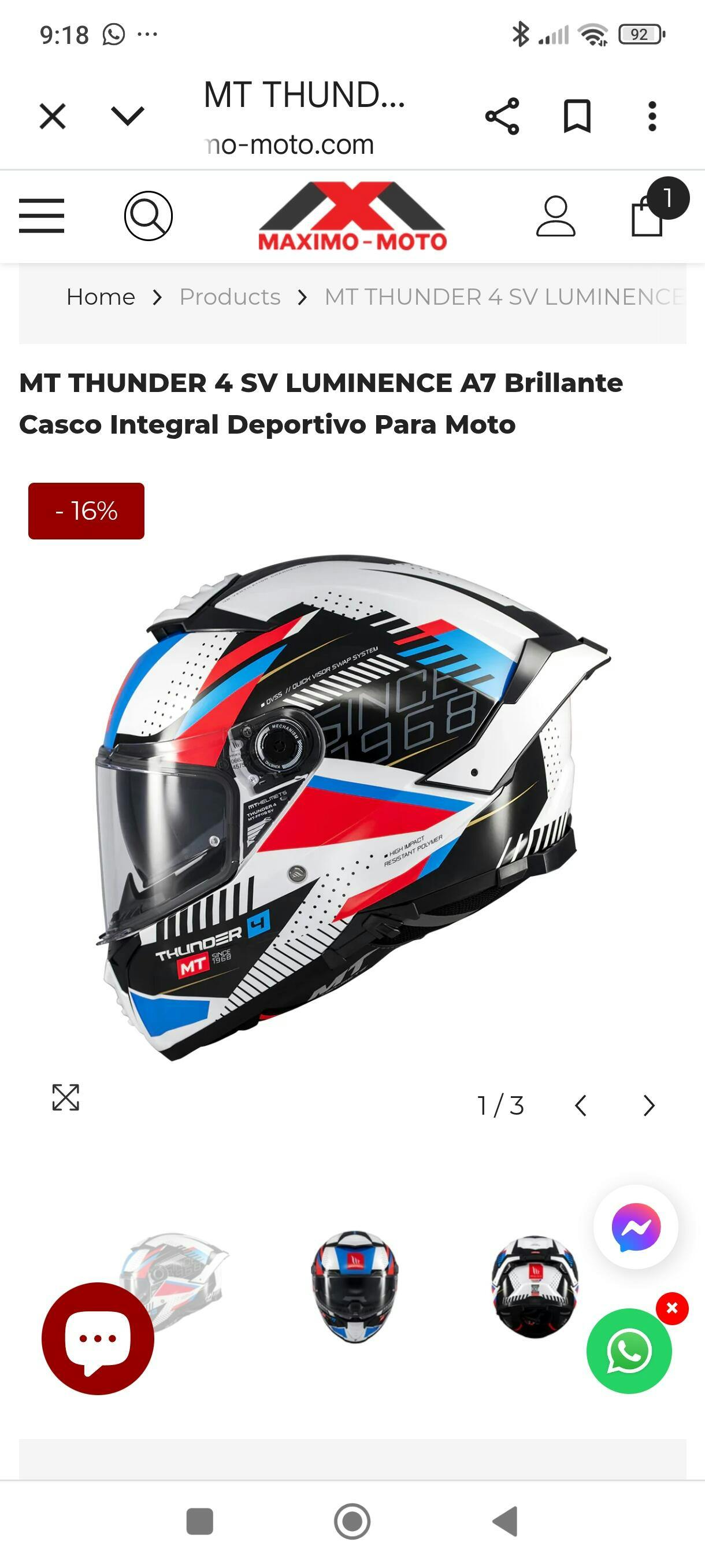Screen dimensions: 705x1568
Task: Select the rear-view helmet thumbnail
Action: [x=535, y=1287]
